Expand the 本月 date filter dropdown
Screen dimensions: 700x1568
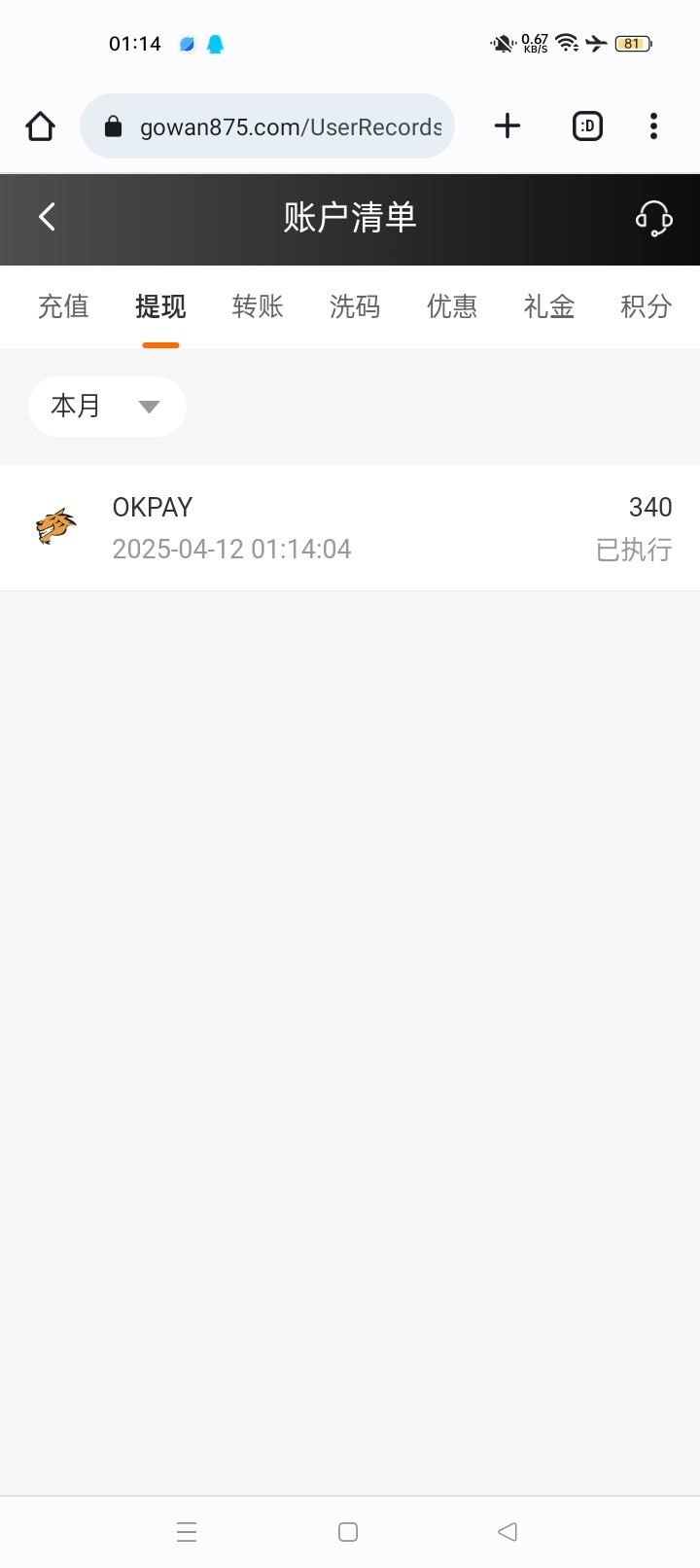[107, 407]
